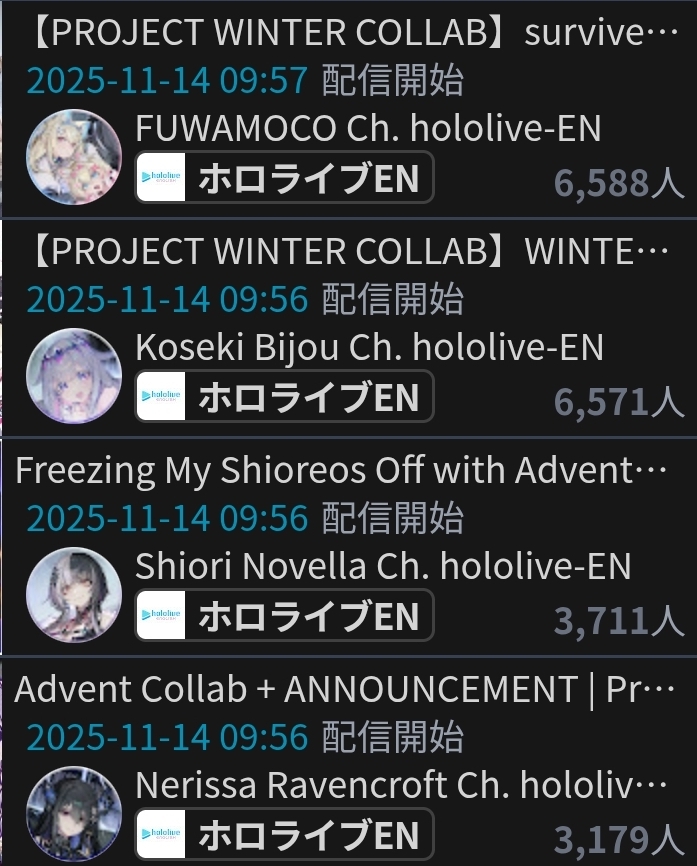Open FUWAMOCO's Project Winter collab stream
Screen dimensions: 697x866
click(340, 34)
